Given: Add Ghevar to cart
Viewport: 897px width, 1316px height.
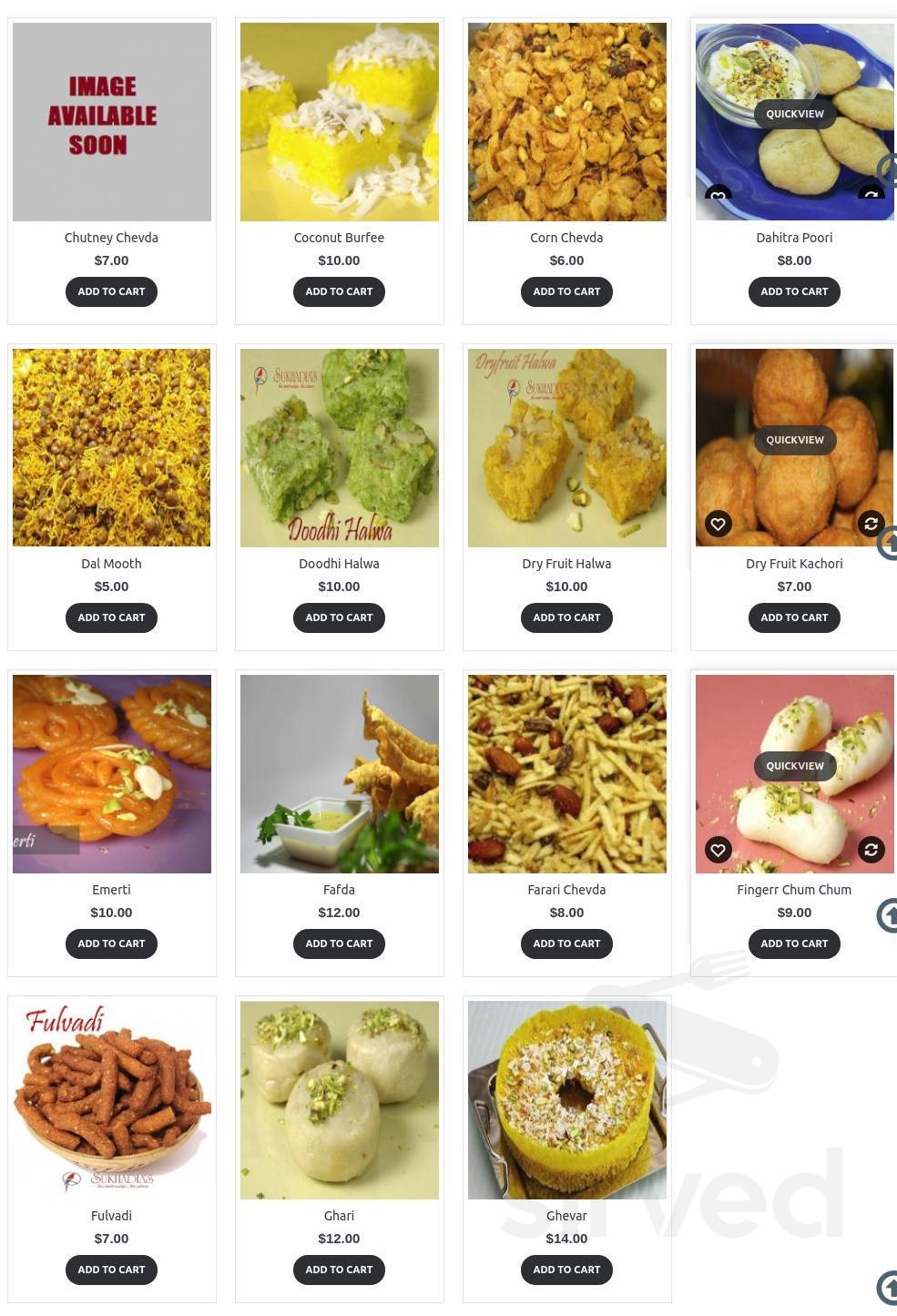Looking at the screenshot, I should pyautogui.click(x=566, y=1269).
